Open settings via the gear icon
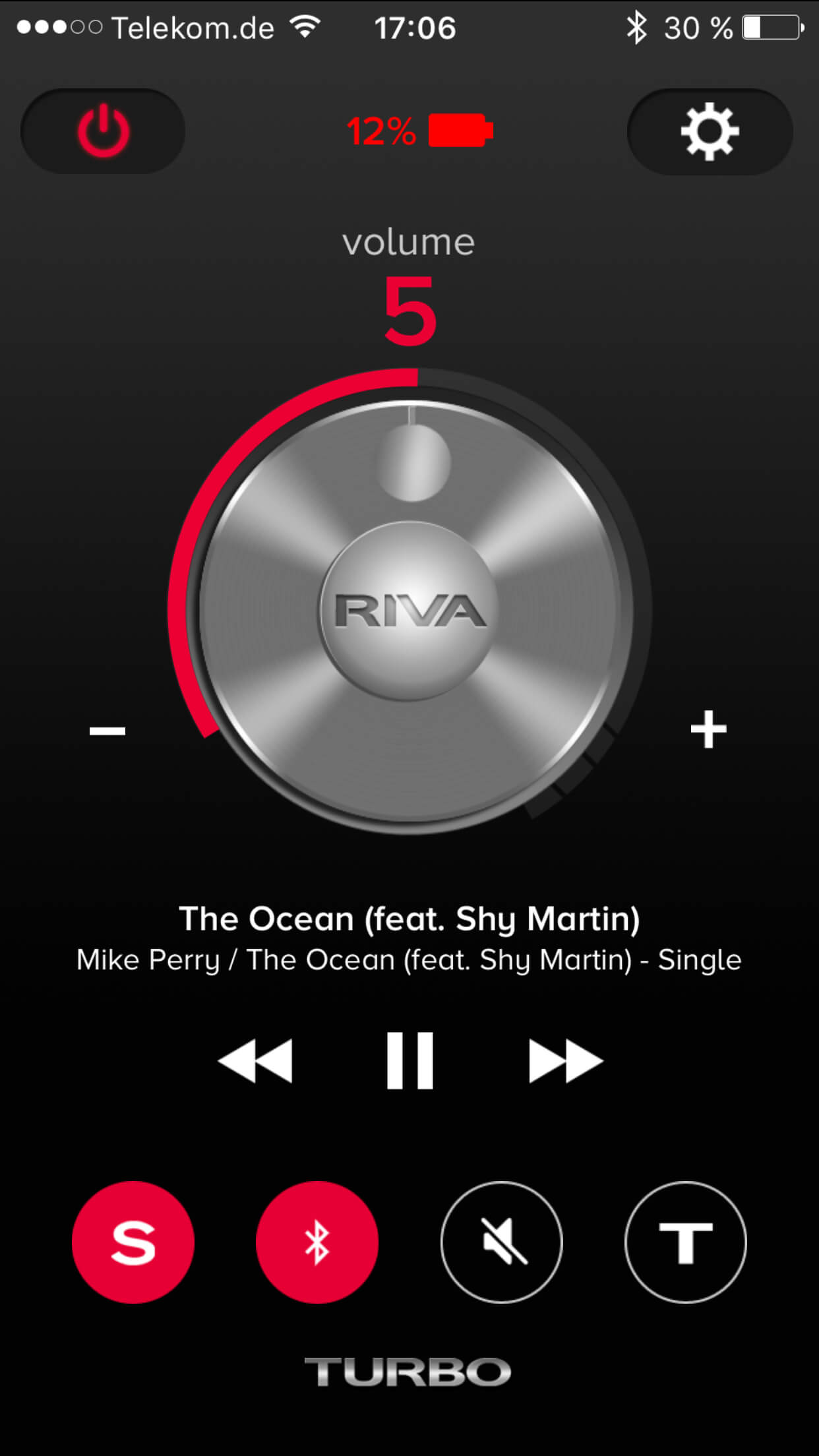819x1456 pixels. tap(710, 131)
